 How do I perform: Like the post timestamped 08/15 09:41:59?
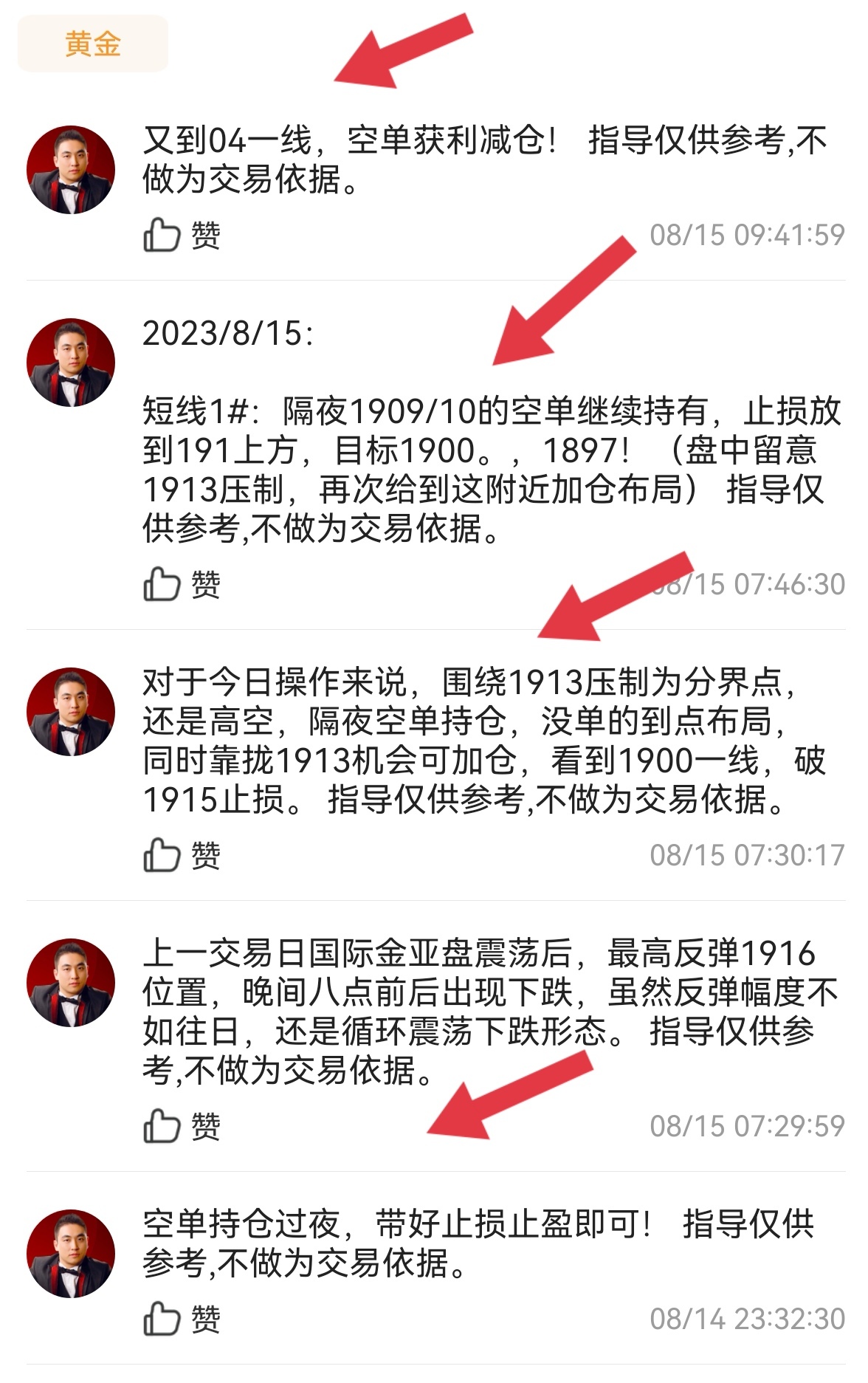[x=181, y=236]
